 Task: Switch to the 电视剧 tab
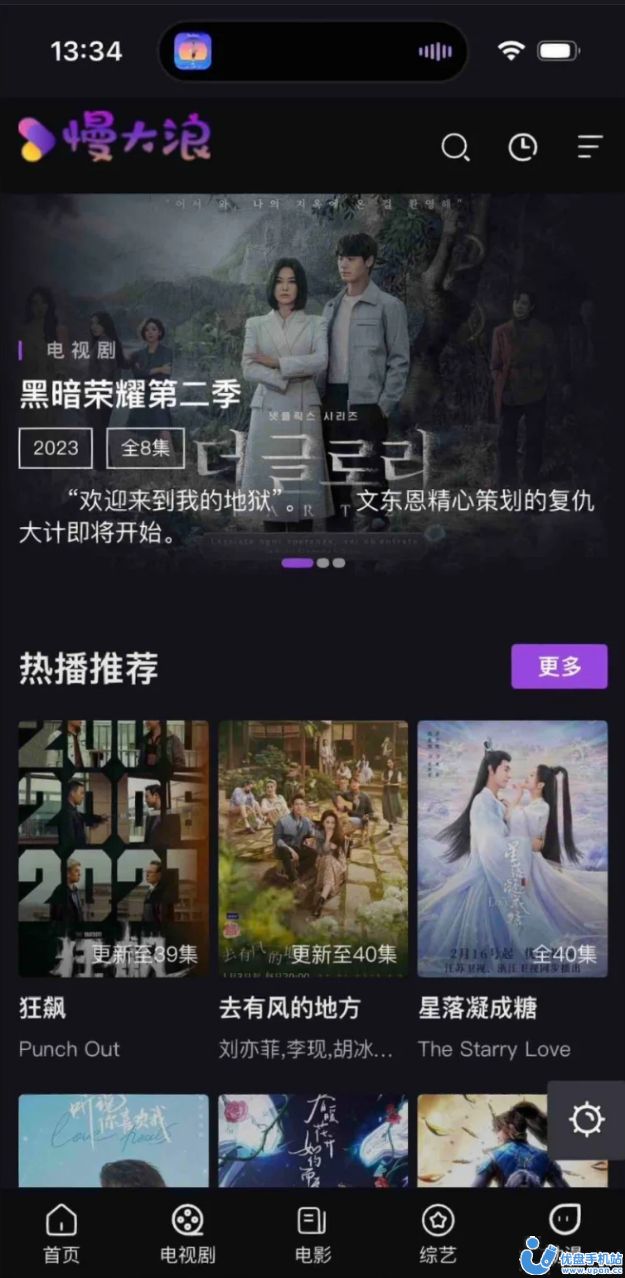(x=187, y=1233)
